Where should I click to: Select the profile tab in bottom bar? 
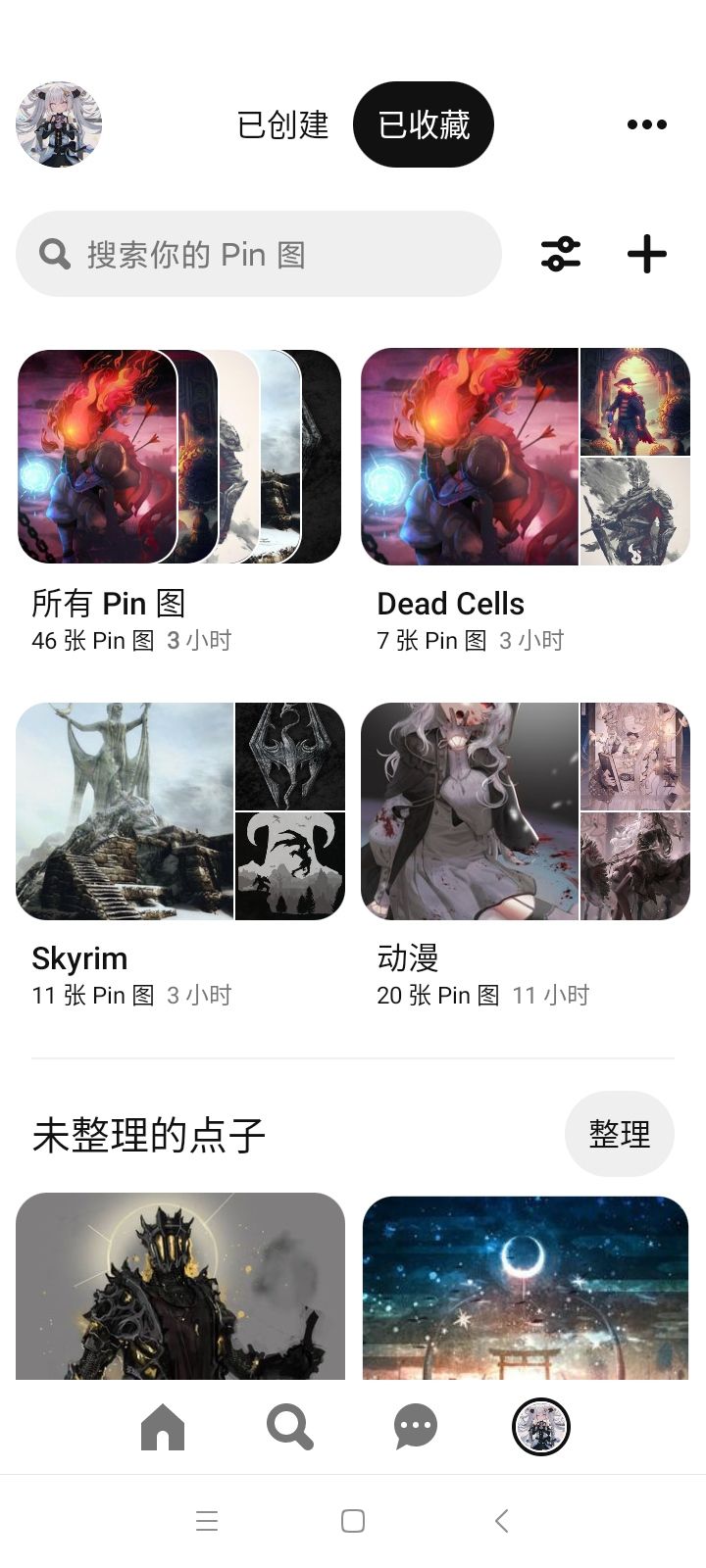click(x=541, y=1426)
